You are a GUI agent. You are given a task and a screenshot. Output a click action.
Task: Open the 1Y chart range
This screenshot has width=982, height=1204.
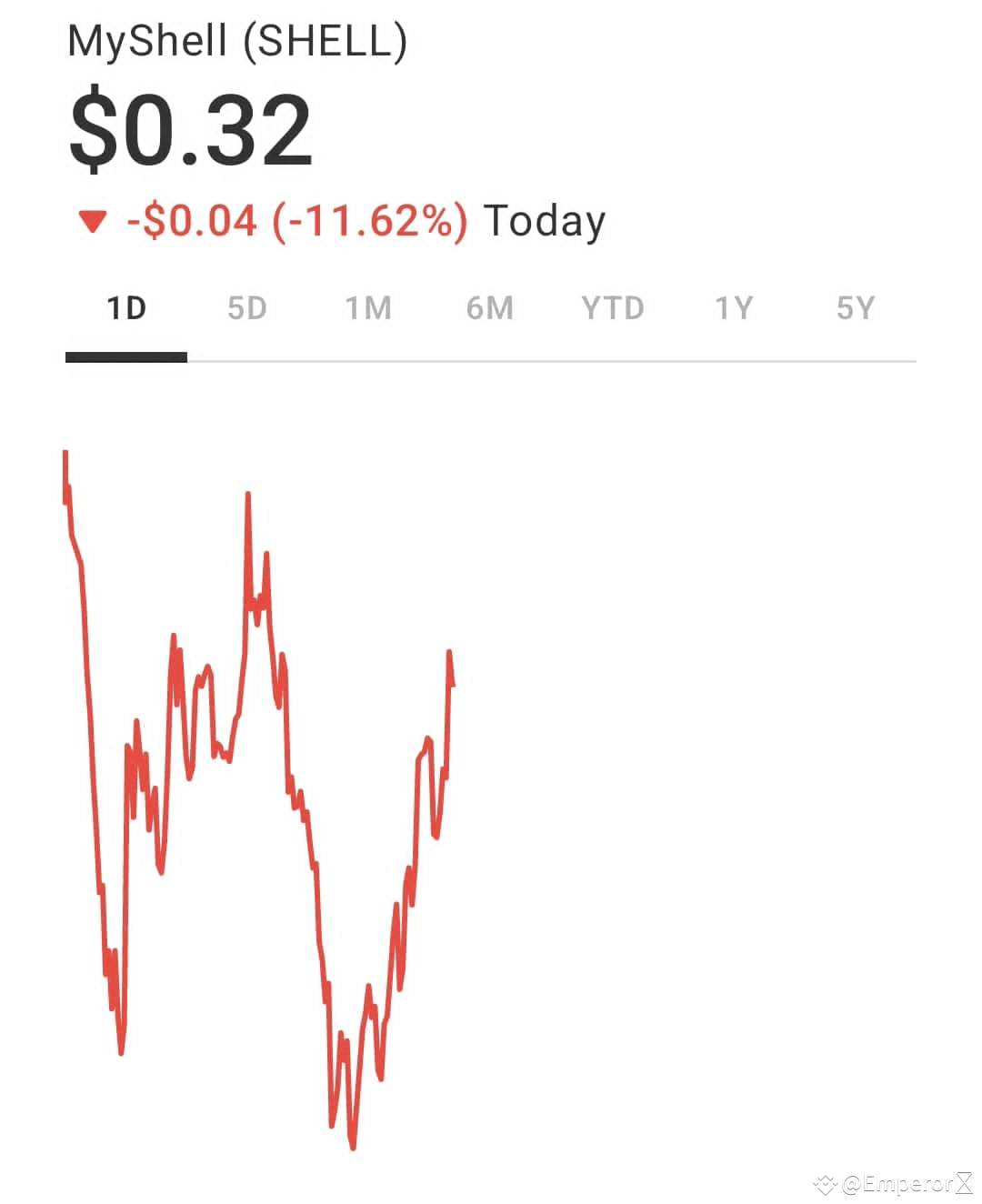coord(734,309)
